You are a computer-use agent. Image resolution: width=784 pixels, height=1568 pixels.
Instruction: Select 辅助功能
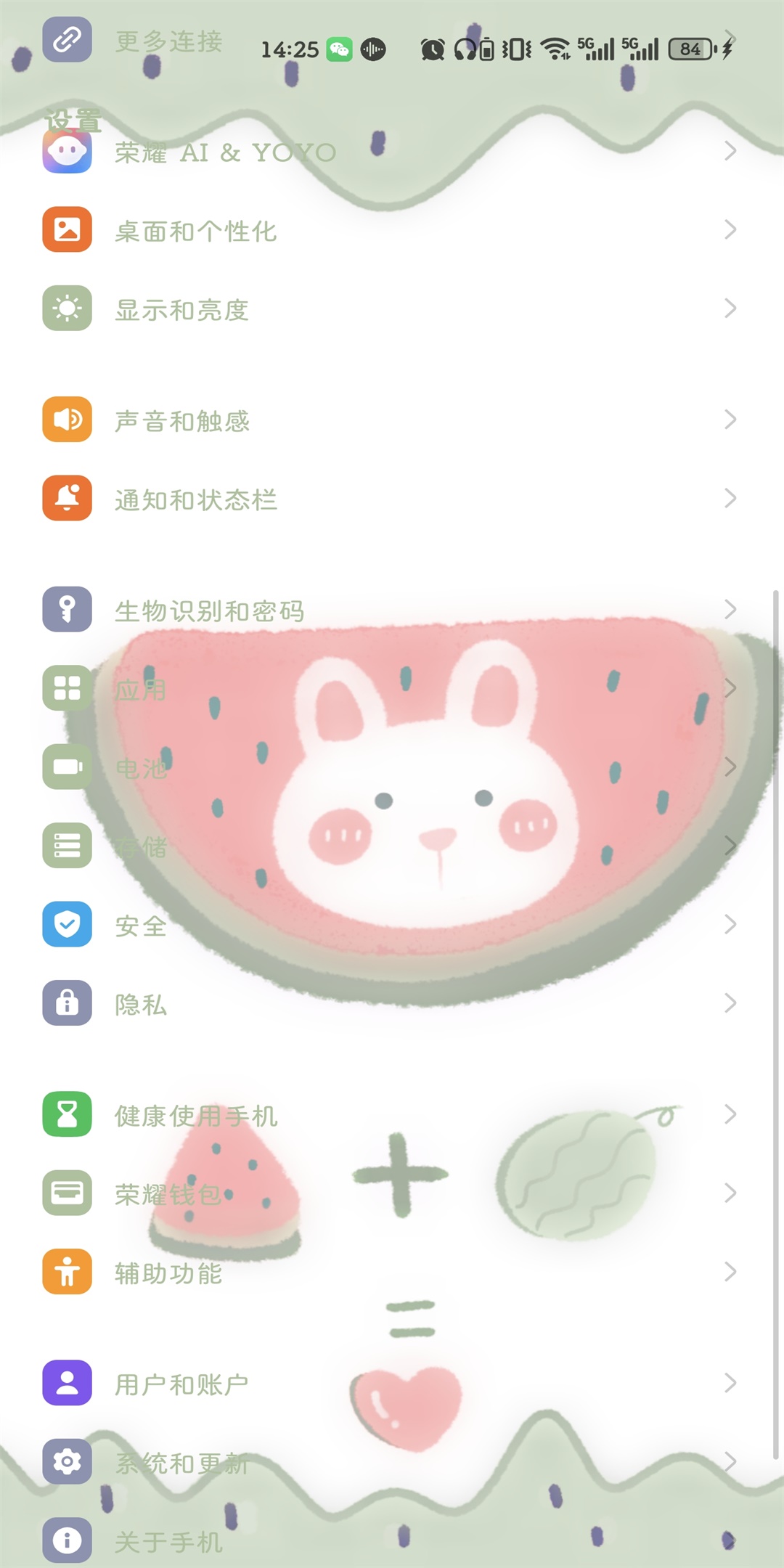(168, 1273)
